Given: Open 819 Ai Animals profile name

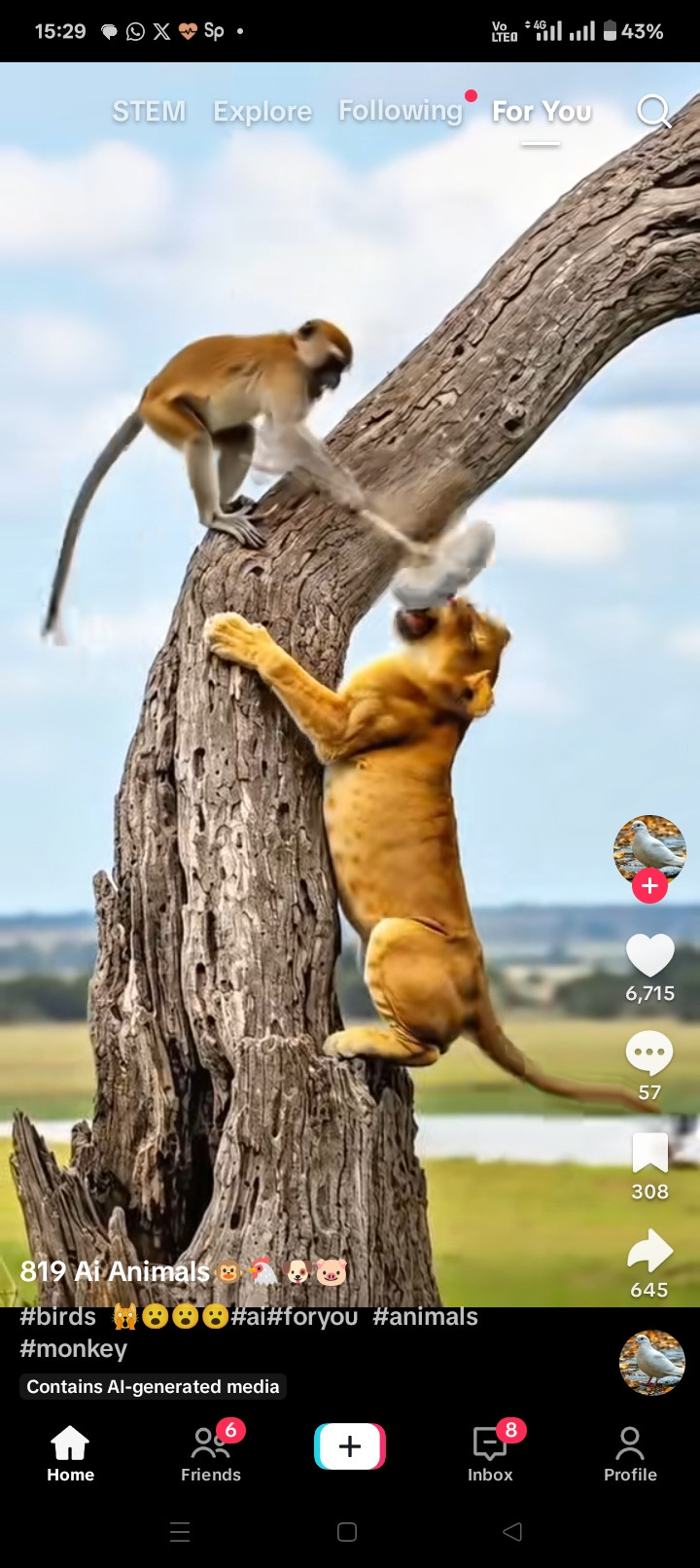Looking at the screenshot, I should [x=115, y=1271].
